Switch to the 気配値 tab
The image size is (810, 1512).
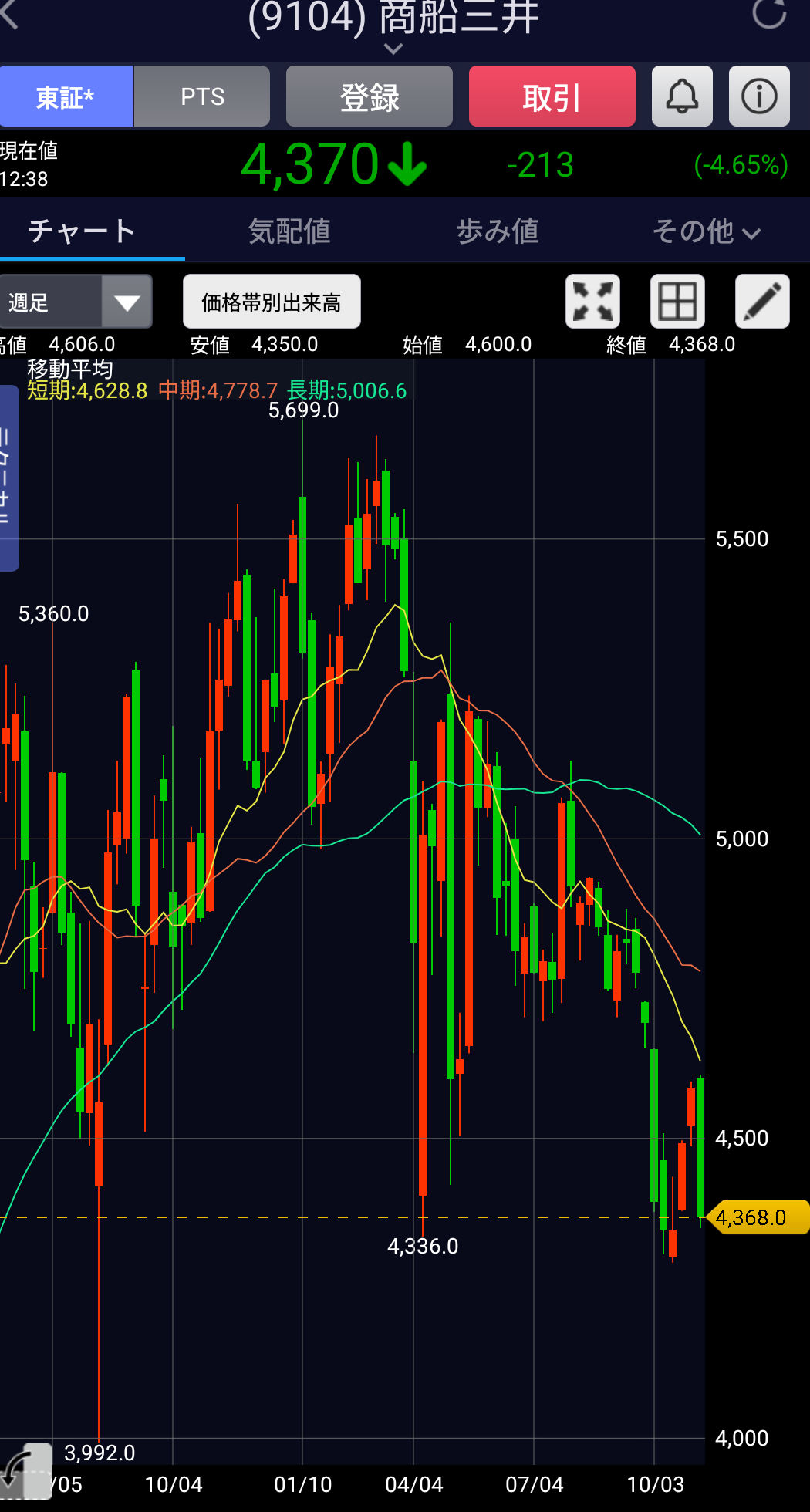click(289, 231)
